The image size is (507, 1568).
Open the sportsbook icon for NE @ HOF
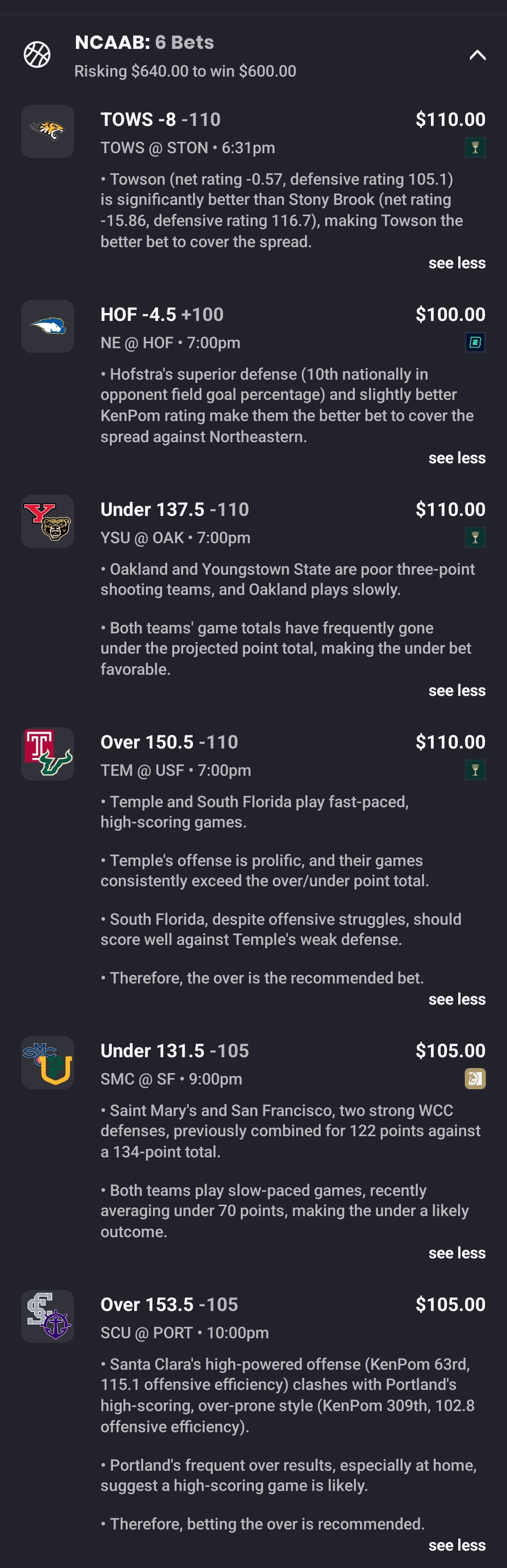[x=475, y=342]
